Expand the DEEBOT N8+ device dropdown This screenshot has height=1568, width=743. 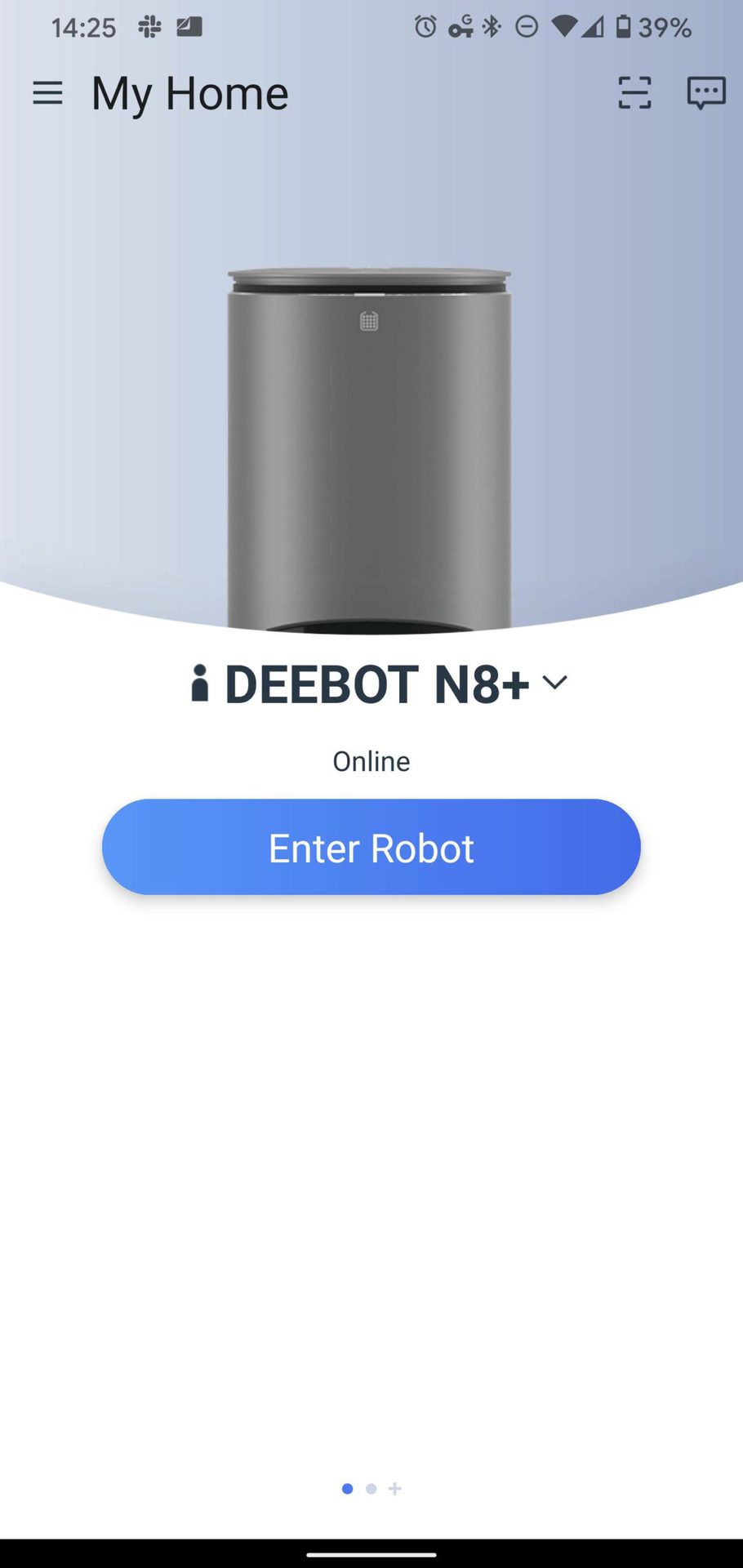pos(554,683)
